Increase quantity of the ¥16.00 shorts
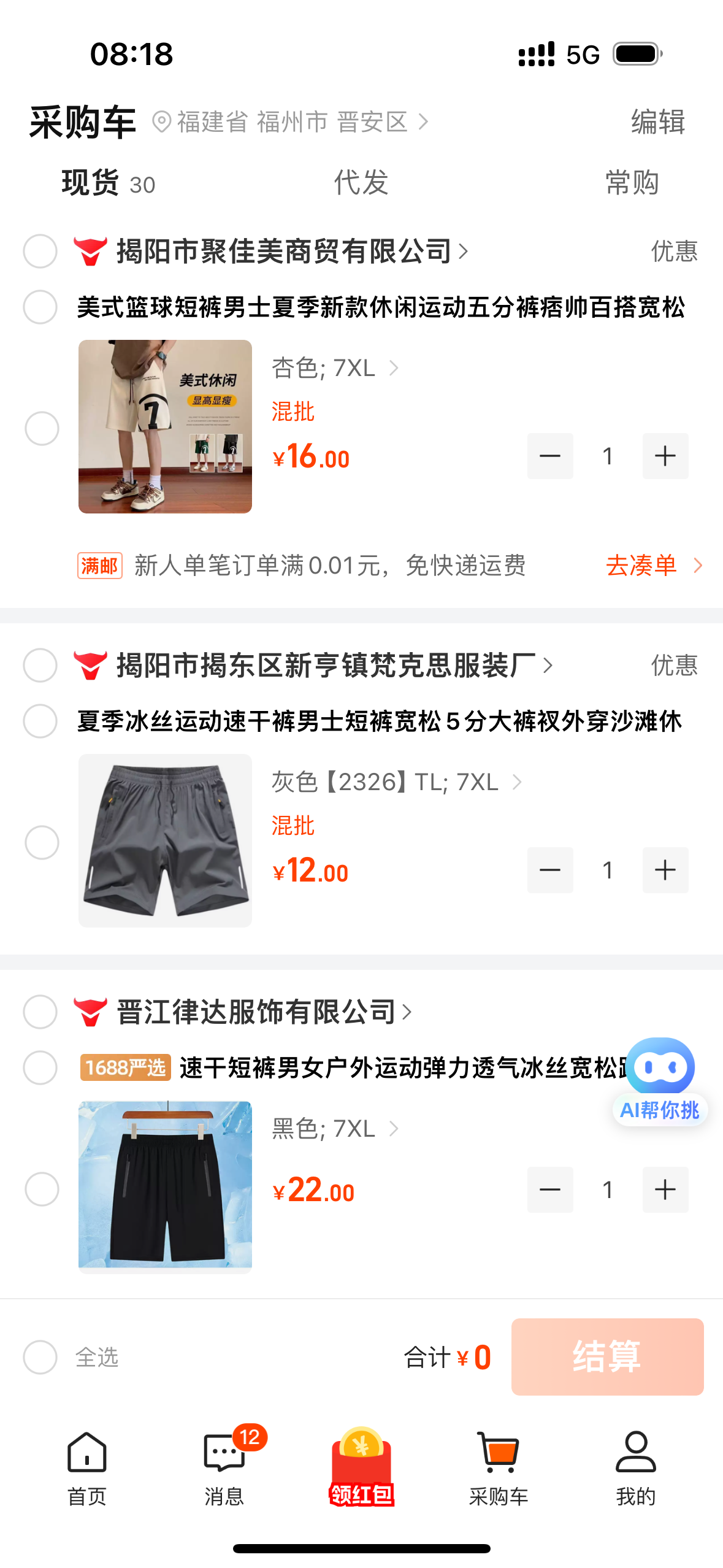 (665, 456)
